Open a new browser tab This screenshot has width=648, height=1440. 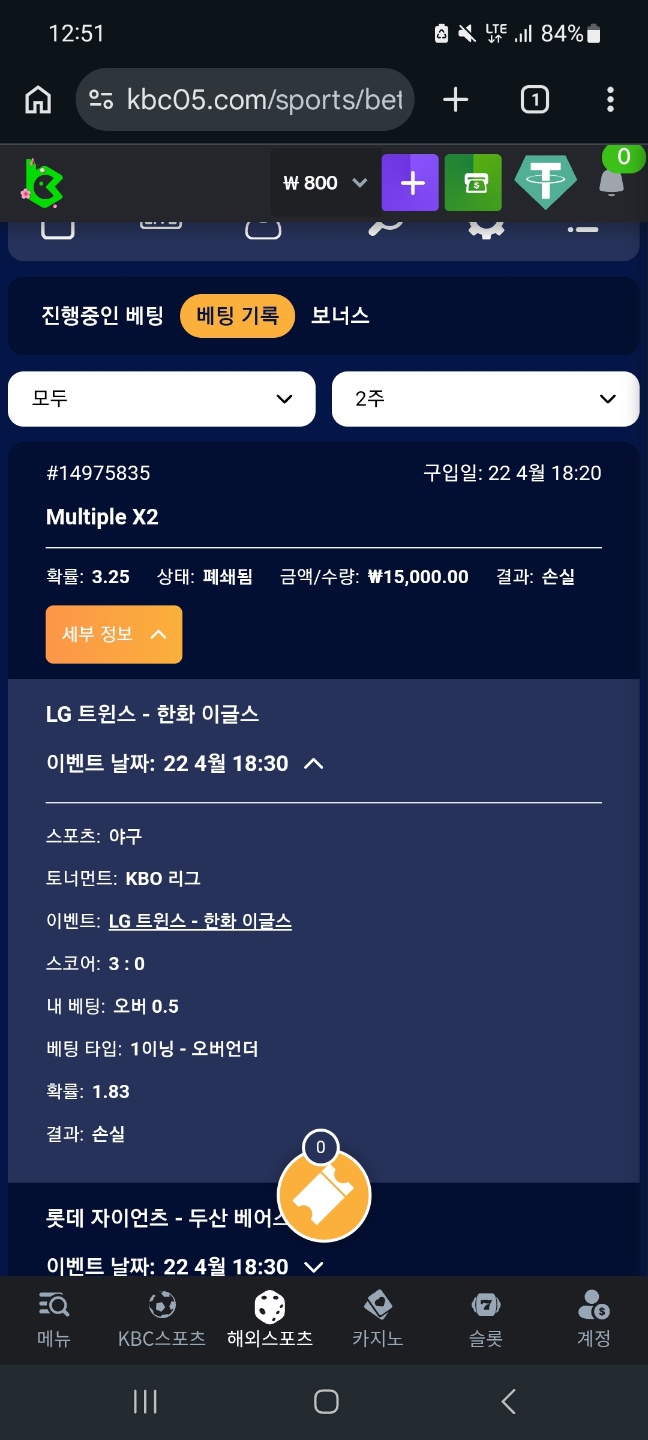click(x=455, y=100)
